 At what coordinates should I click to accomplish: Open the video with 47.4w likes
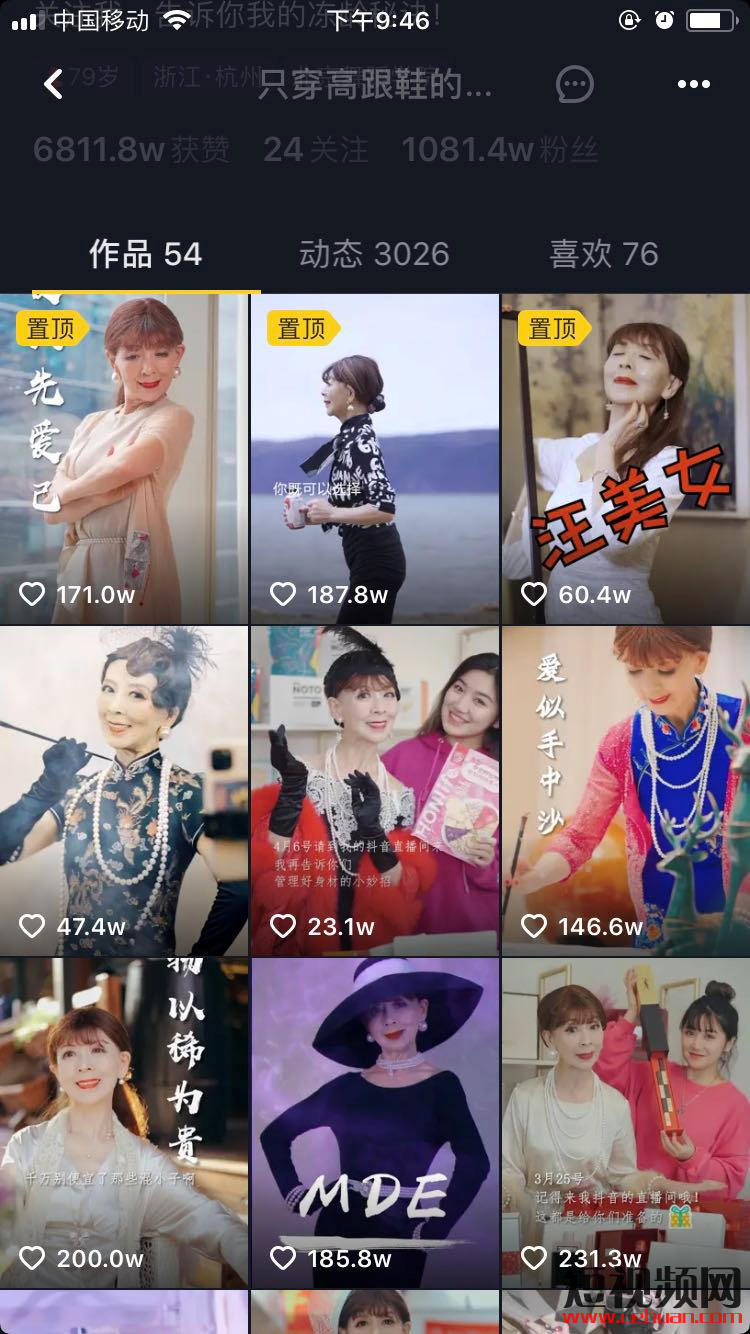tap(124, 790)
